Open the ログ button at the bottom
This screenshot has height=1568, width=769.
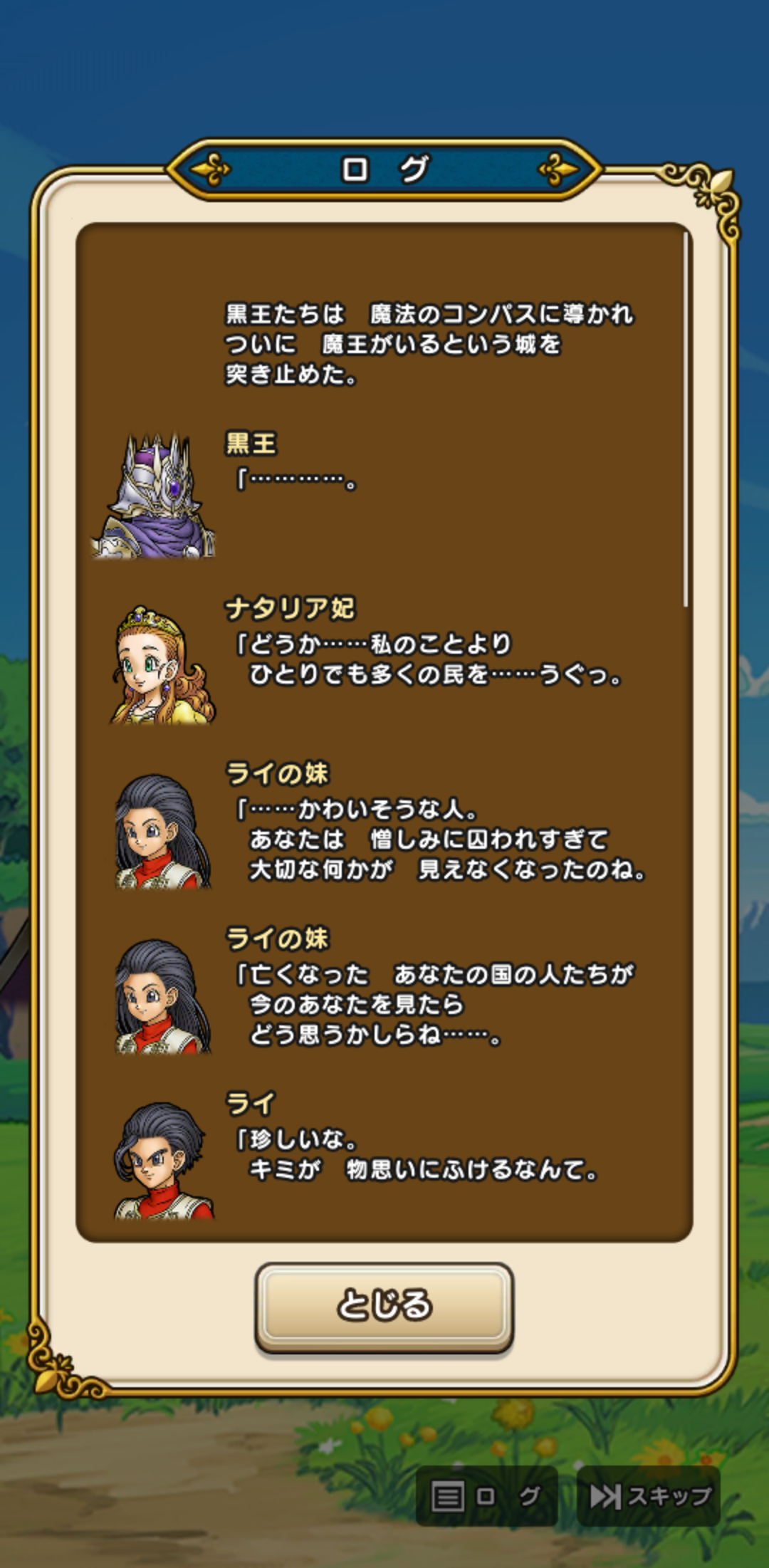coord(486,1496)
